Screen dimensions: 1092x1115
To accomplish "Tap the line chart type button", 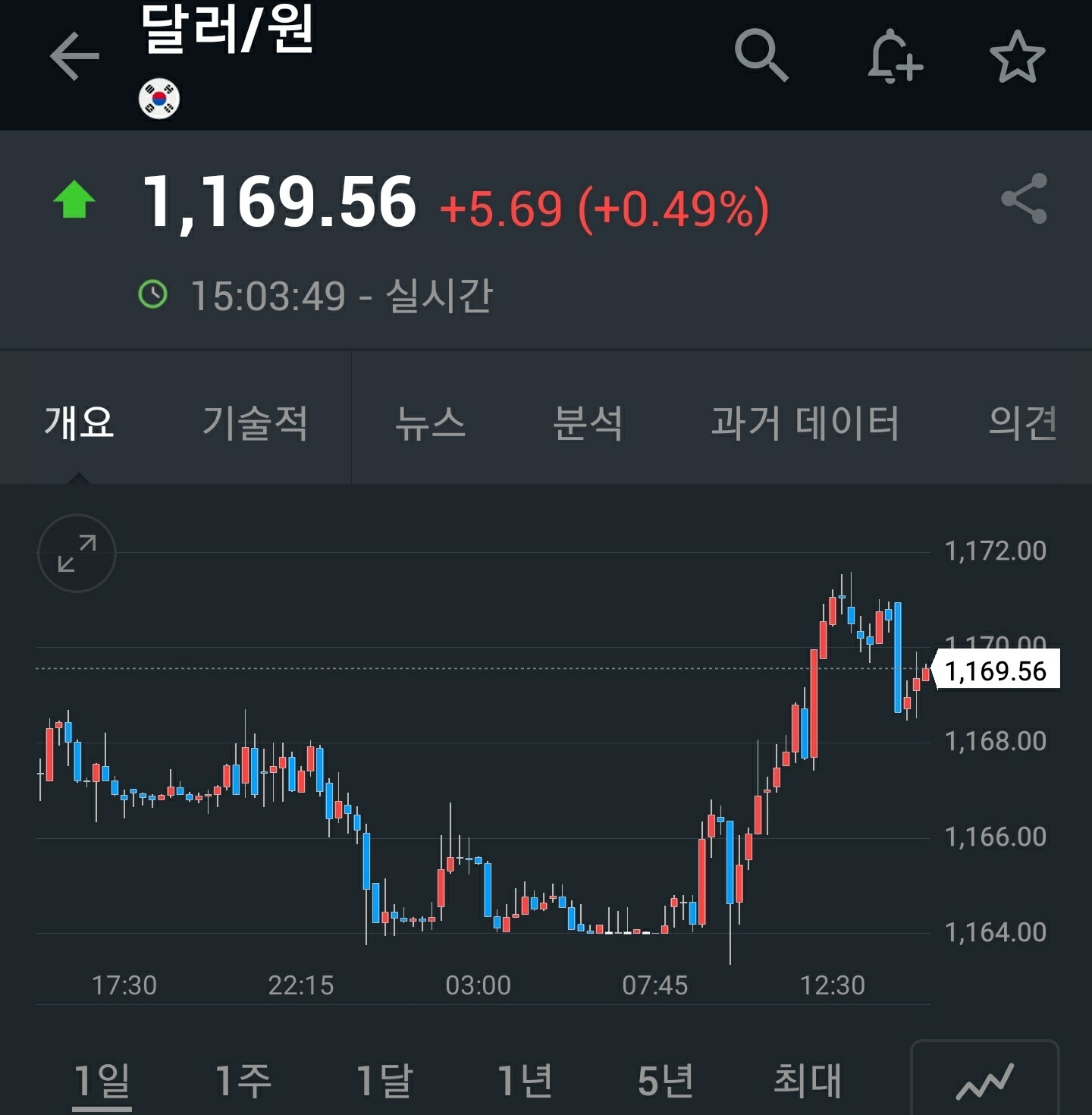I will point(984,1080).
